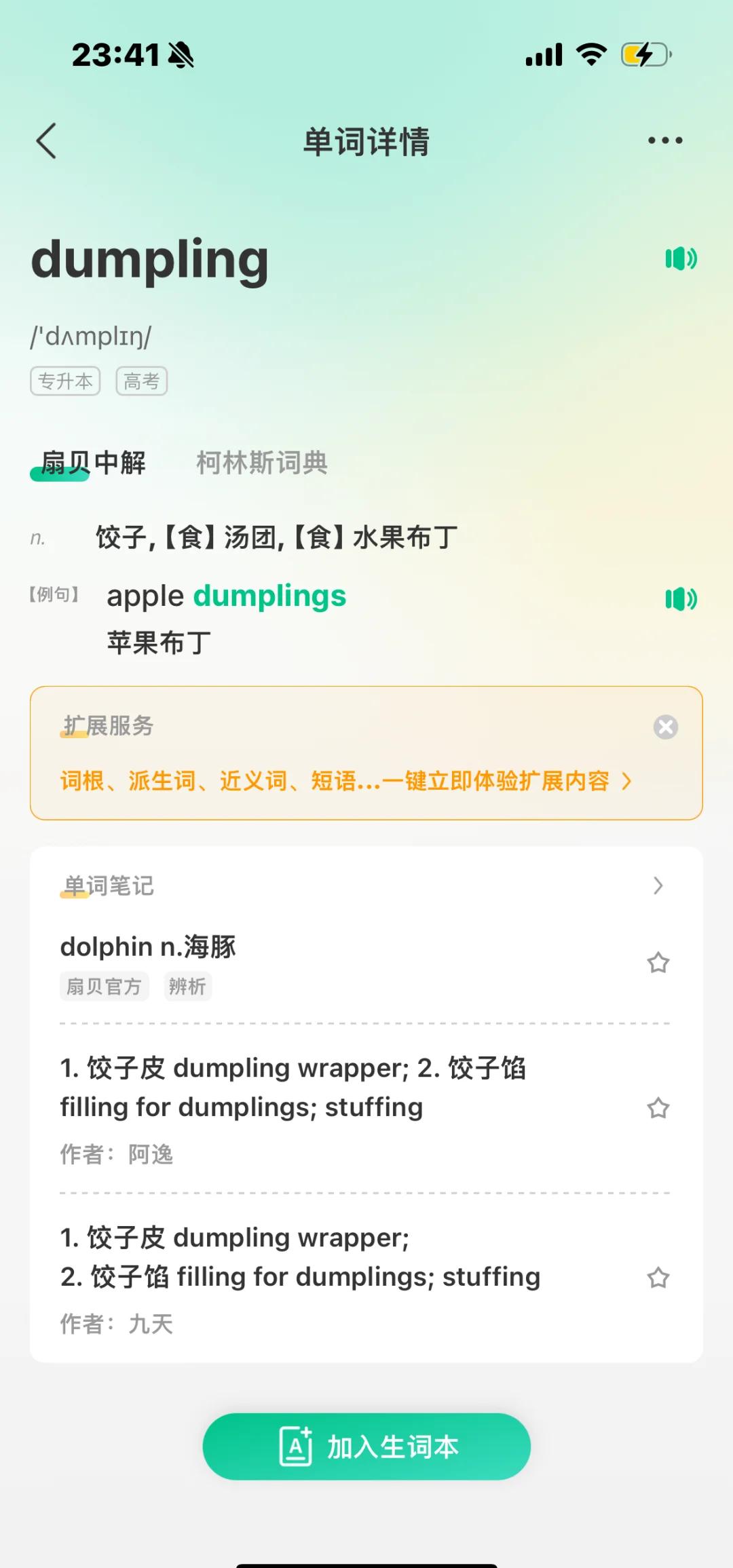
Task: Dismiss the 扩展服务 banner with its close icon
Action: point(665,727)
